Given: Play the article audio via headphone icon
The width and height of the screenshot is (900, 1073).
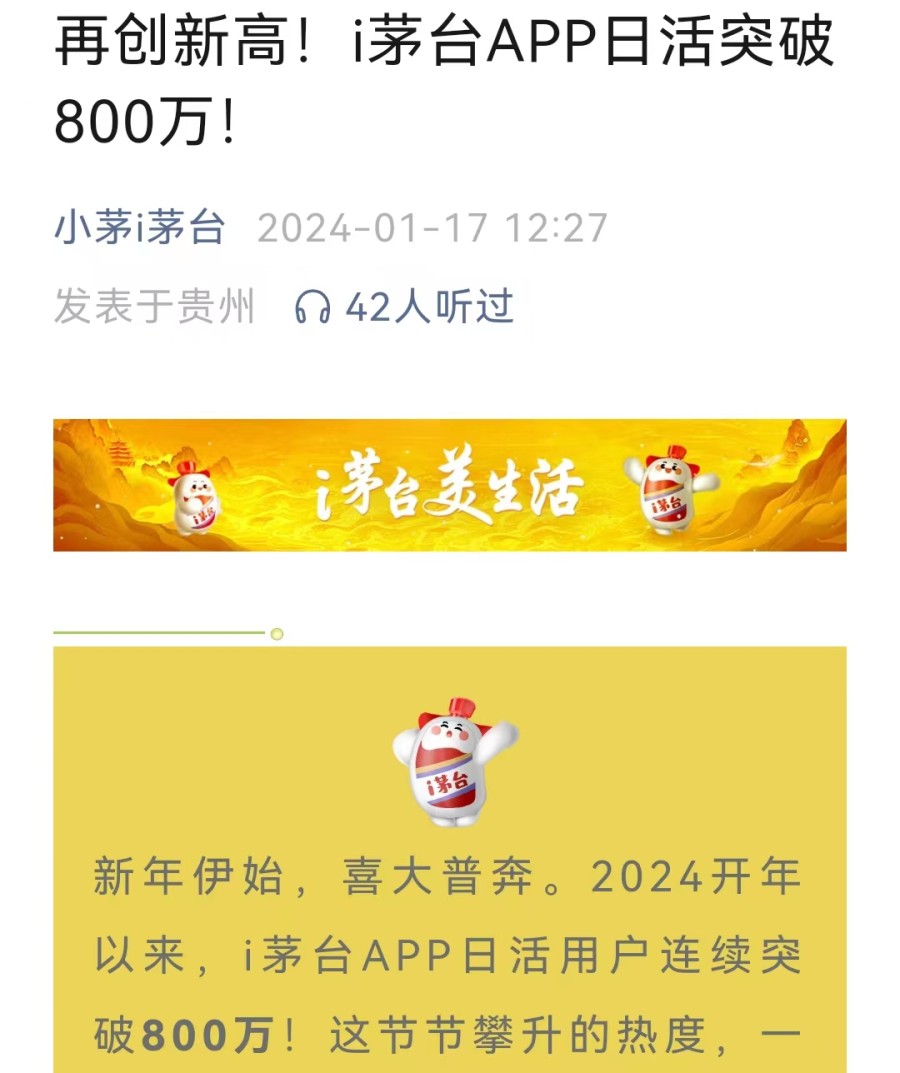Looking at the screenshot, I should (312, 307).
